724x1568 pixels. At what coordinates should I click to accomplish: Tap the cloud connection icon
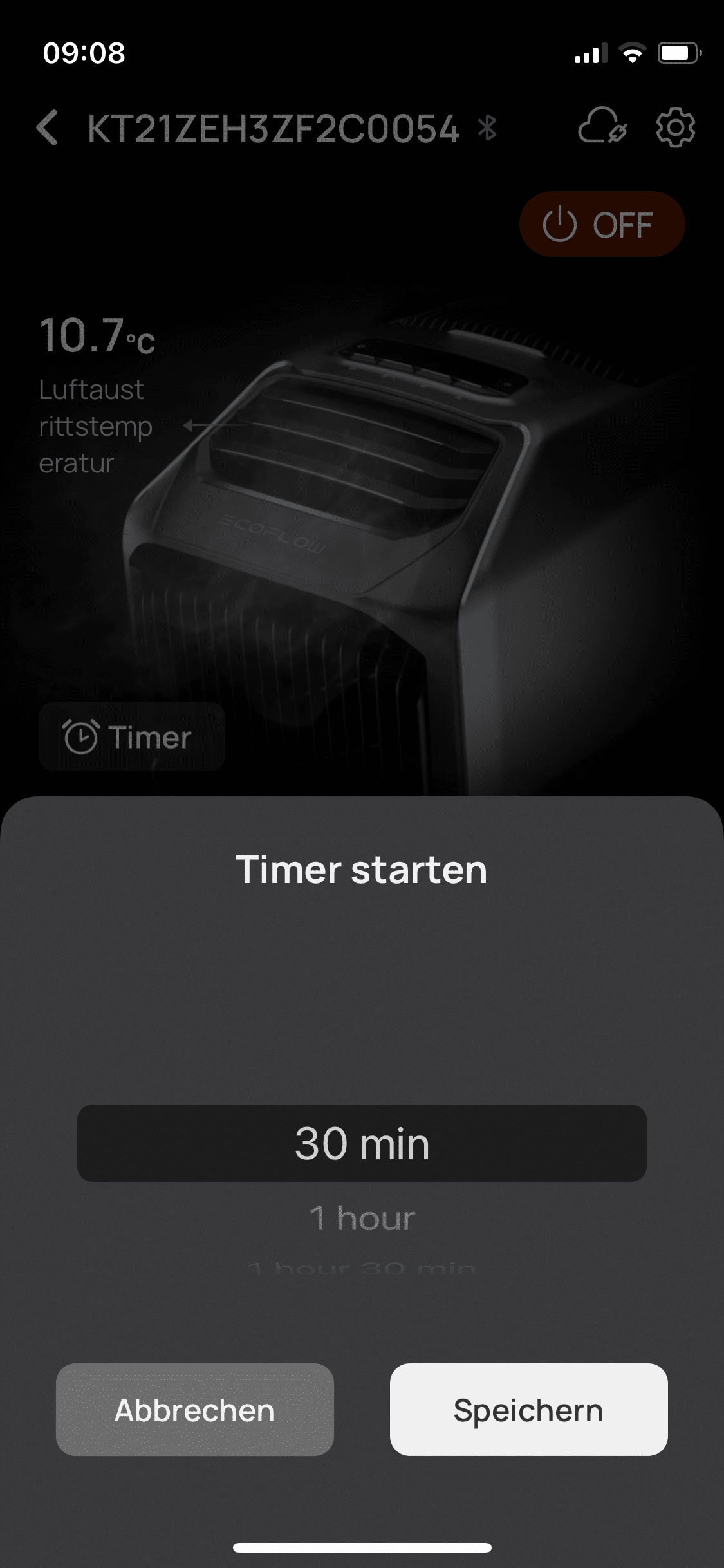[x=602, y=127]
